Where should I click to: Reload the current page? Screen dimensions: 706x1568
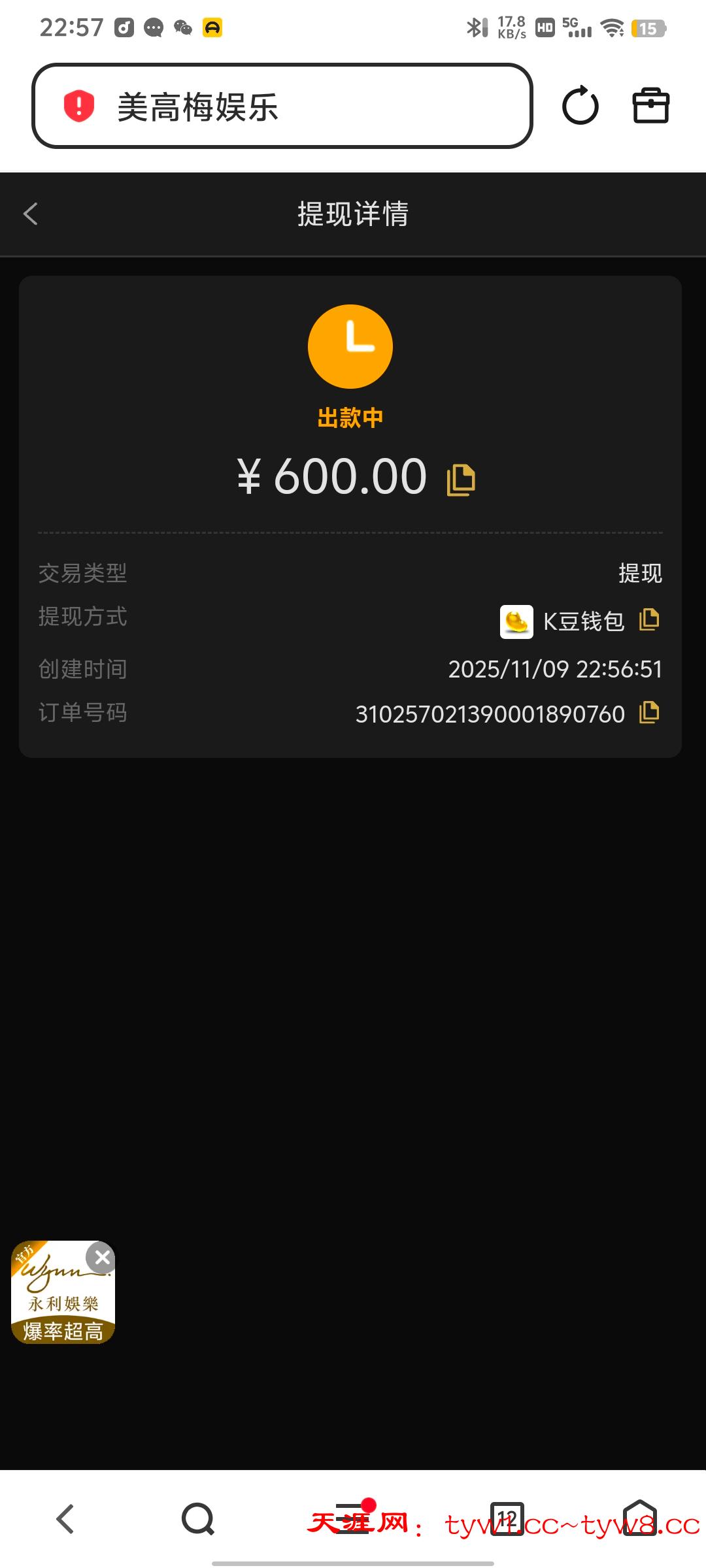coord(580,106)
